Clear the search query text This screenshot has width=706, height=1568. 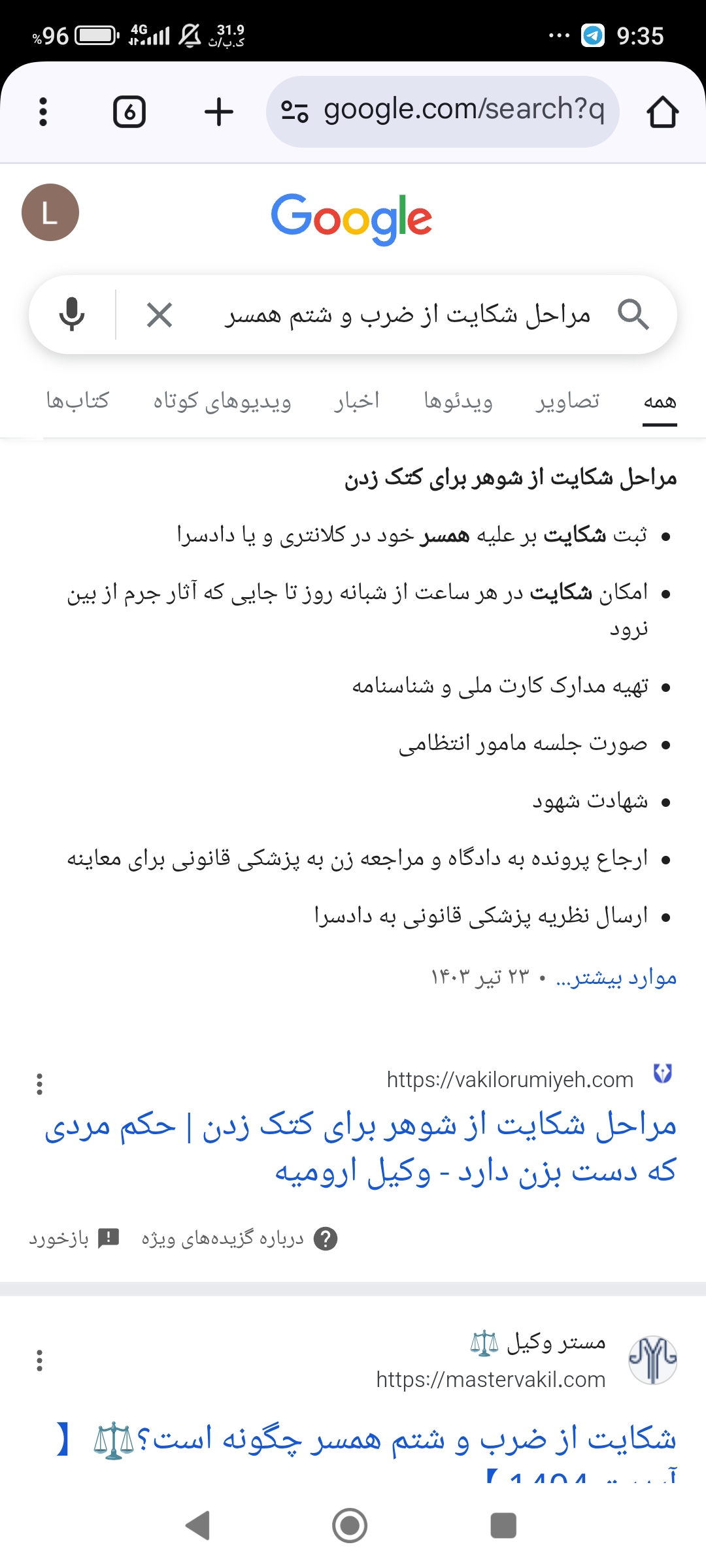(x=160, y=315)
